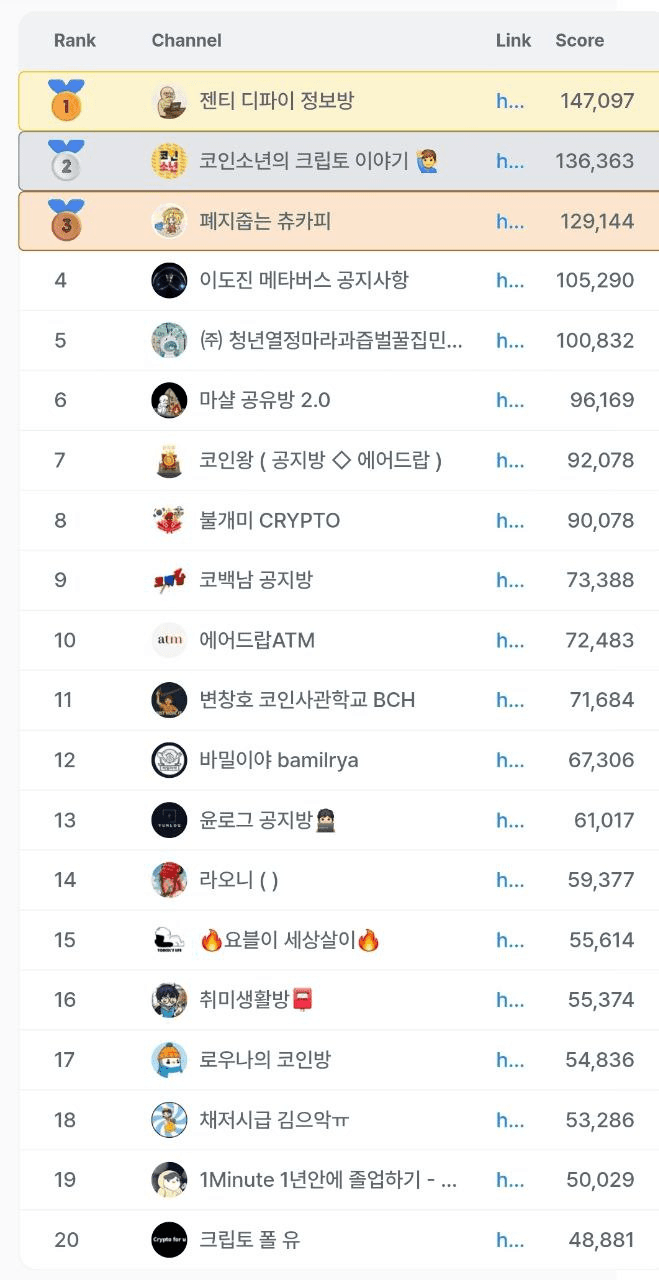659x1280 pixels.
Task: Open the link for 불개미 CRYPTO
Action: pos(510,521)
